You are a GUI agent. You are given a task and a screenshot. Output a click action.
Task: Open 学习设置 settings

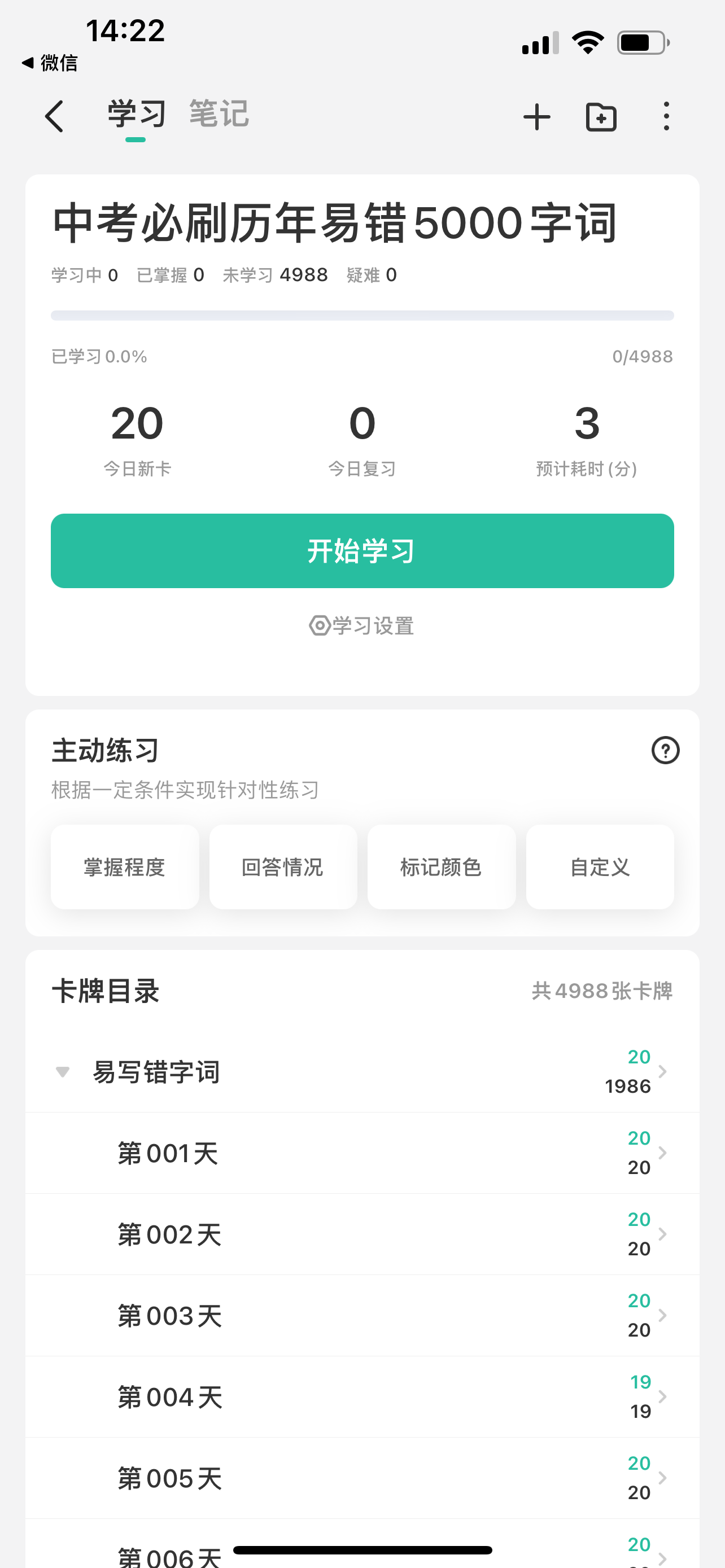click(x=362, y=626)
